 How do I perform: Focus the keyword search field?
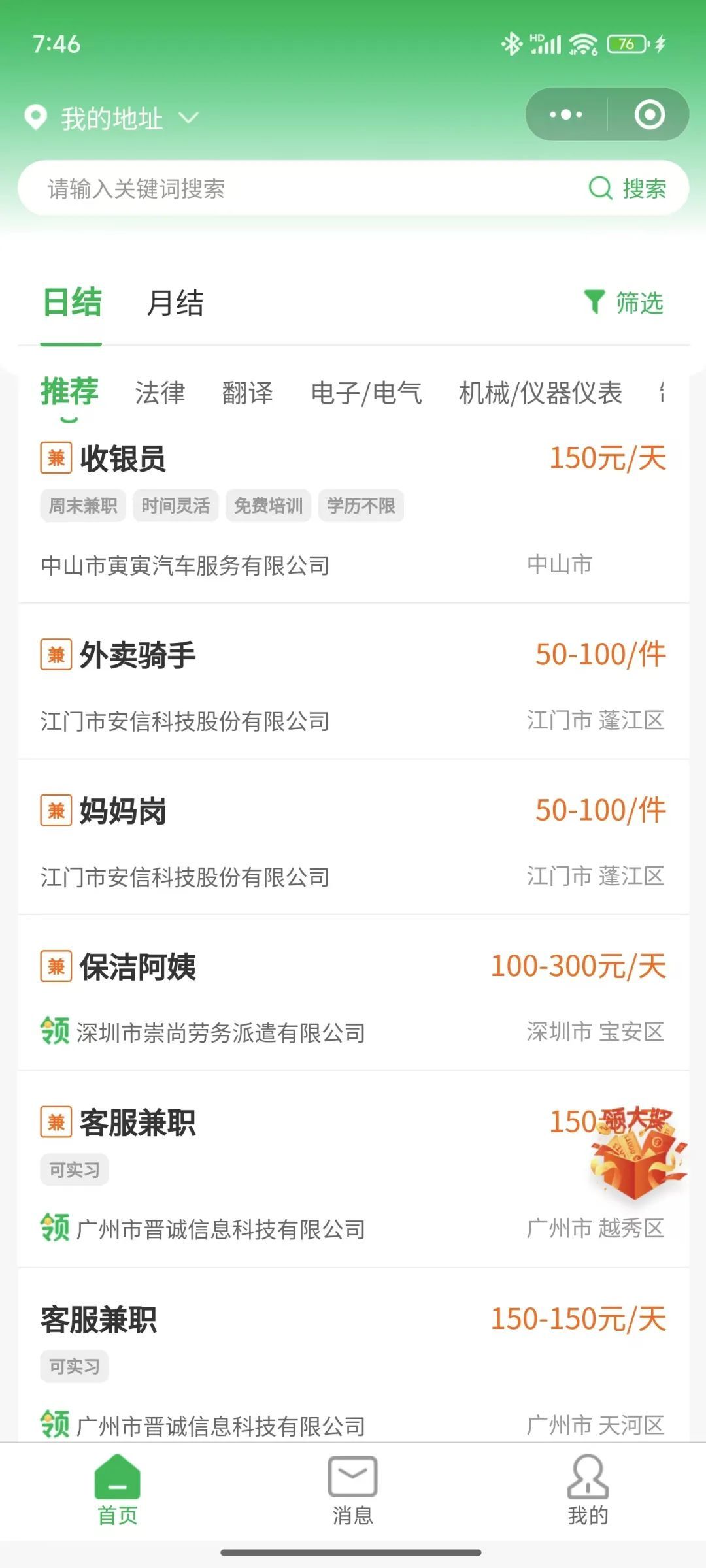[x=294, y=189]
